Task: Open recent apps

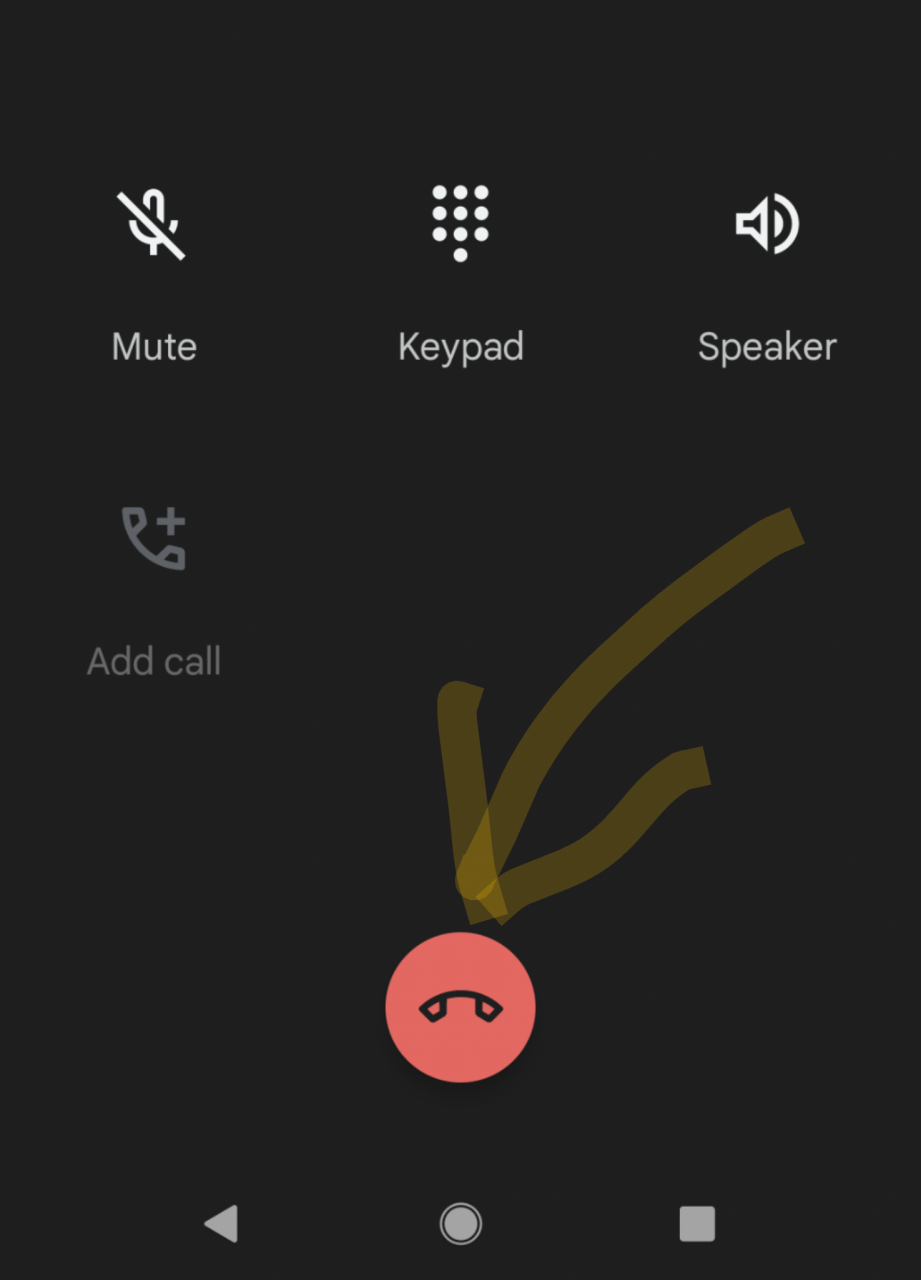Action: [x=697, y=1223]
